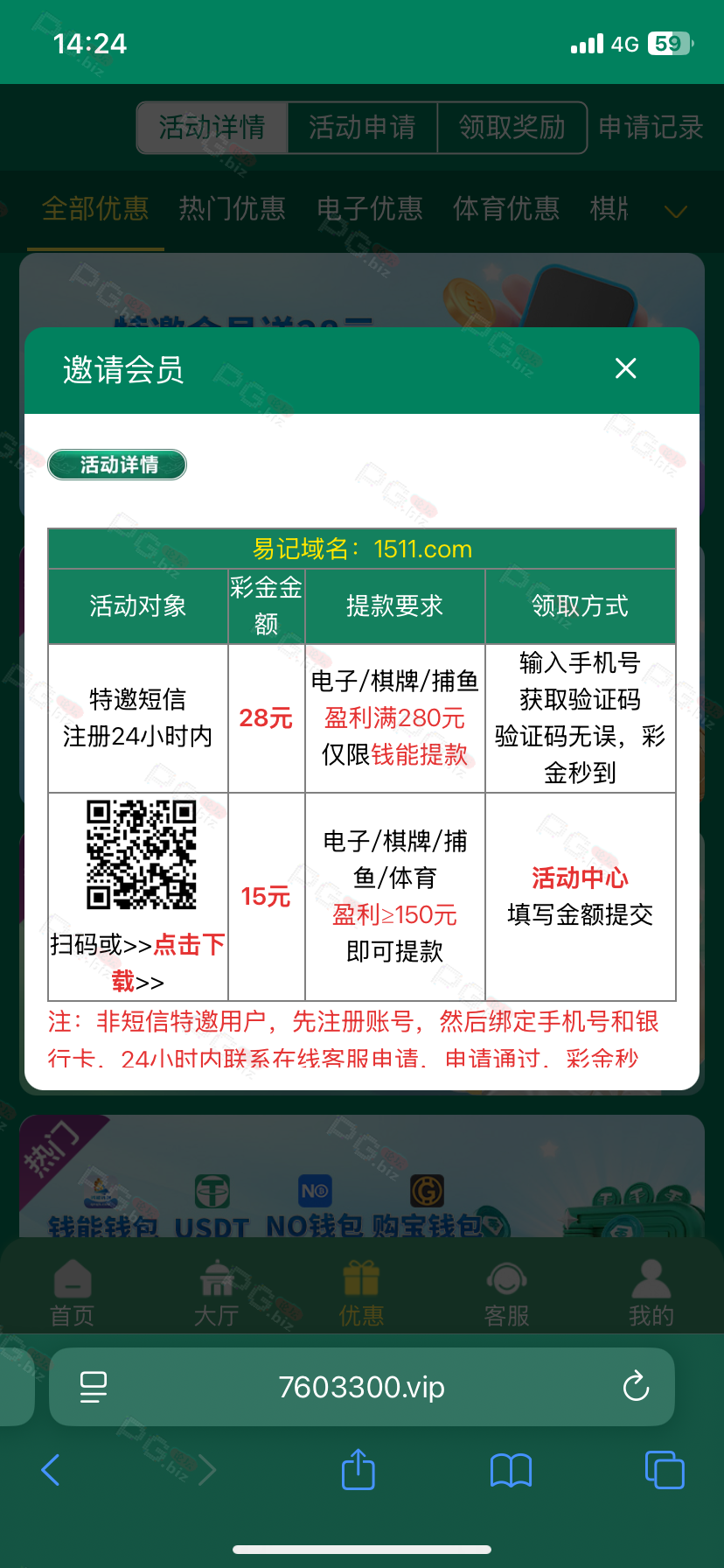Open browser bookmarks
The width and height of the screenshot is (724, 1568).
pyautogui.click(x=511, y=1470)
